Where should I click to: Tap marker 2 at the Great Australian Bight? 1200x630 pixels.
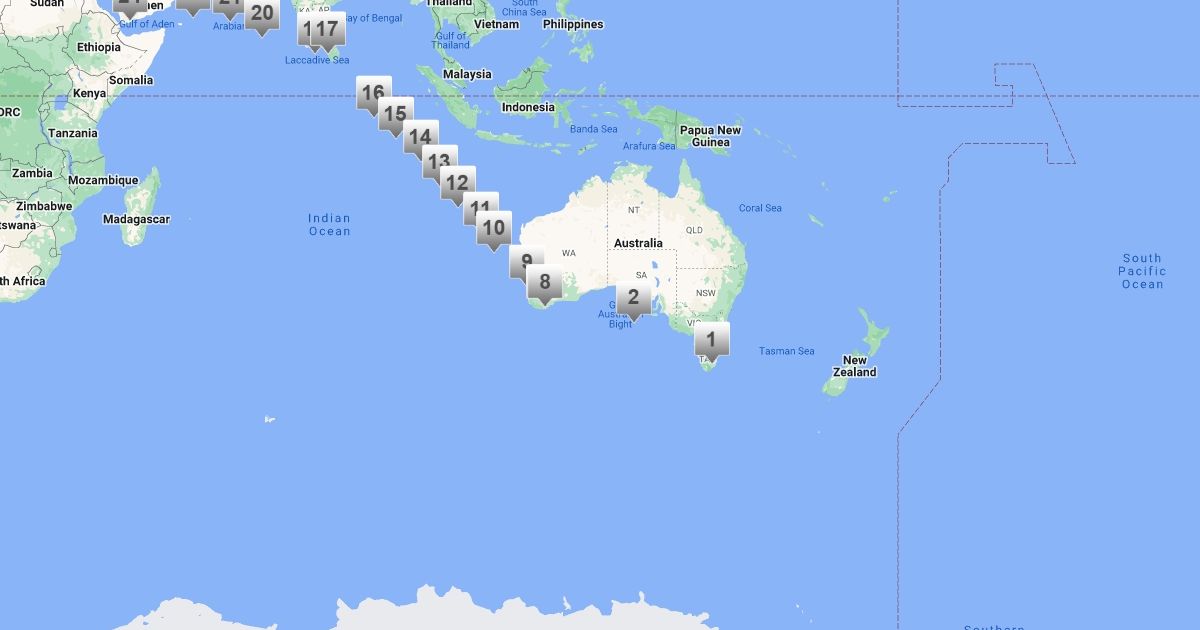click(x=633, y=297)
